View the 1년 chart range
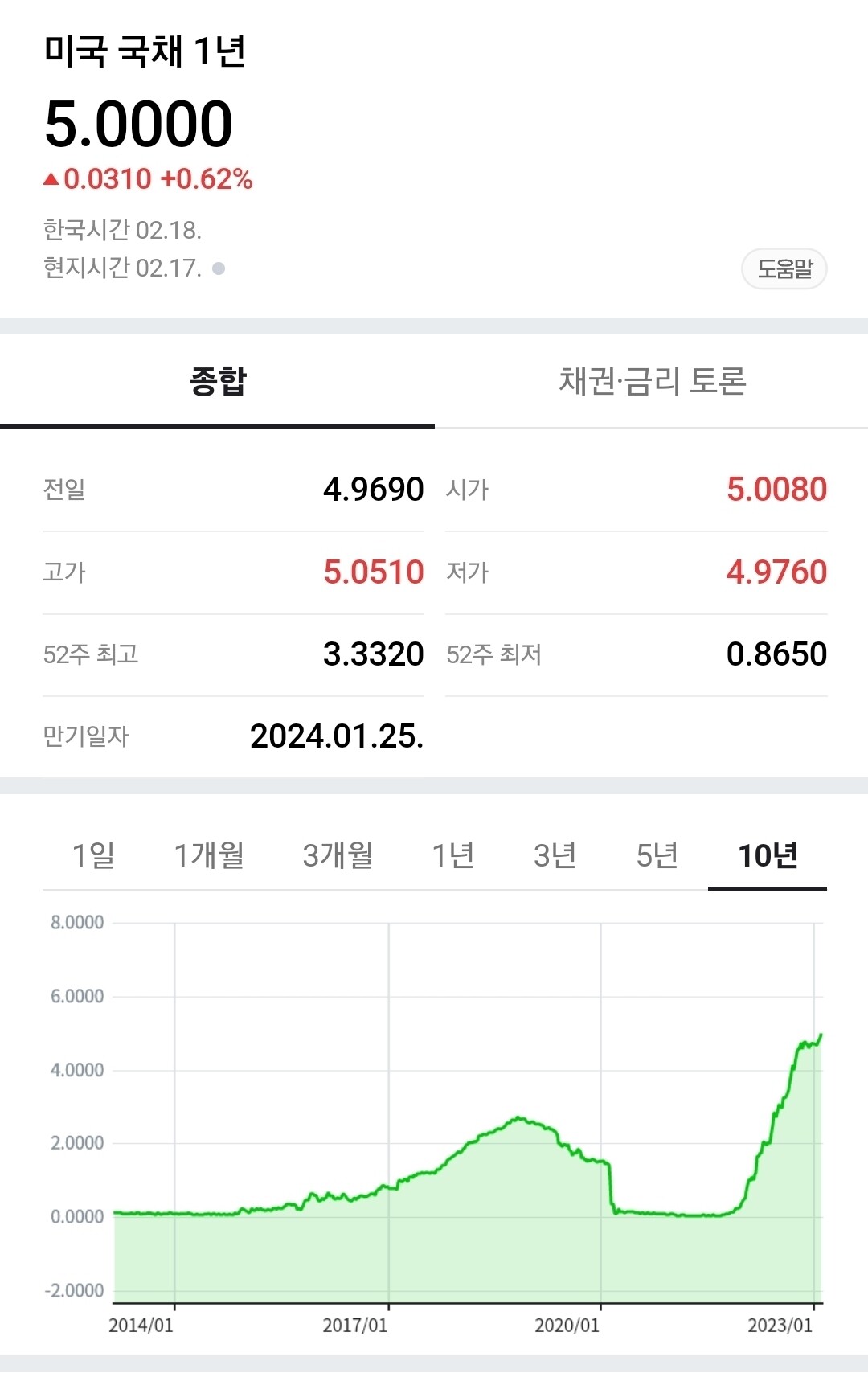The width and height of the screenshot is (868, 1373). click(x=452, y=857)
